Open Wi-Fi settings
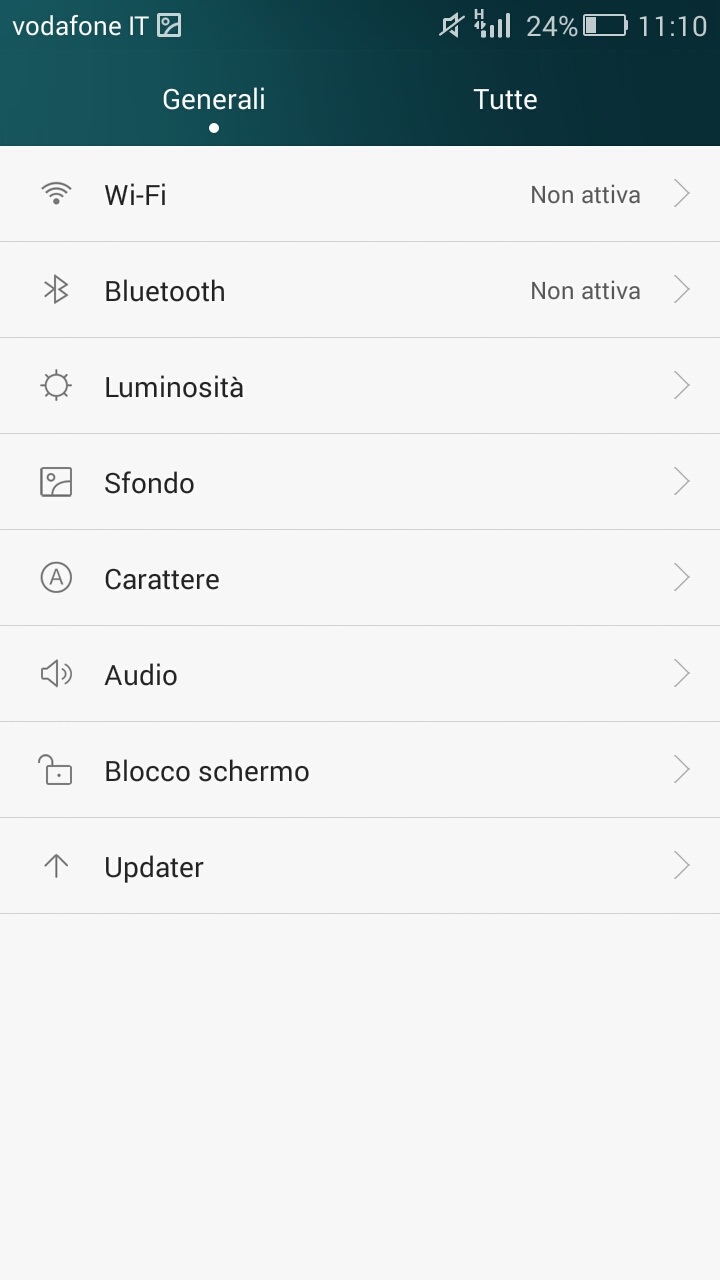The height and width of the screenshot is (1280, 720). (x=360, y=194)
